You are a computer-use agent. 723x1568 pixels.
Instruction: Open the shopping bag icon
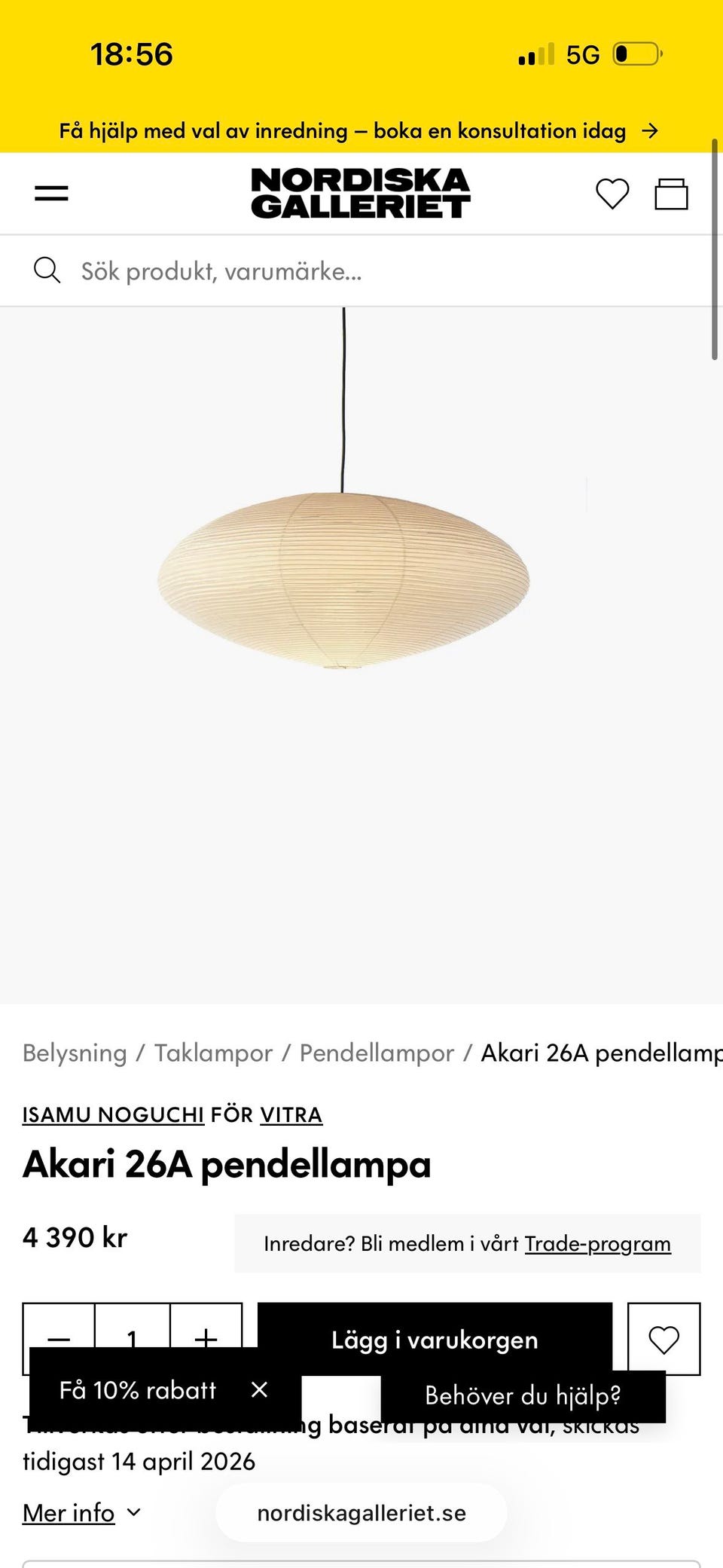pos(672,194)
